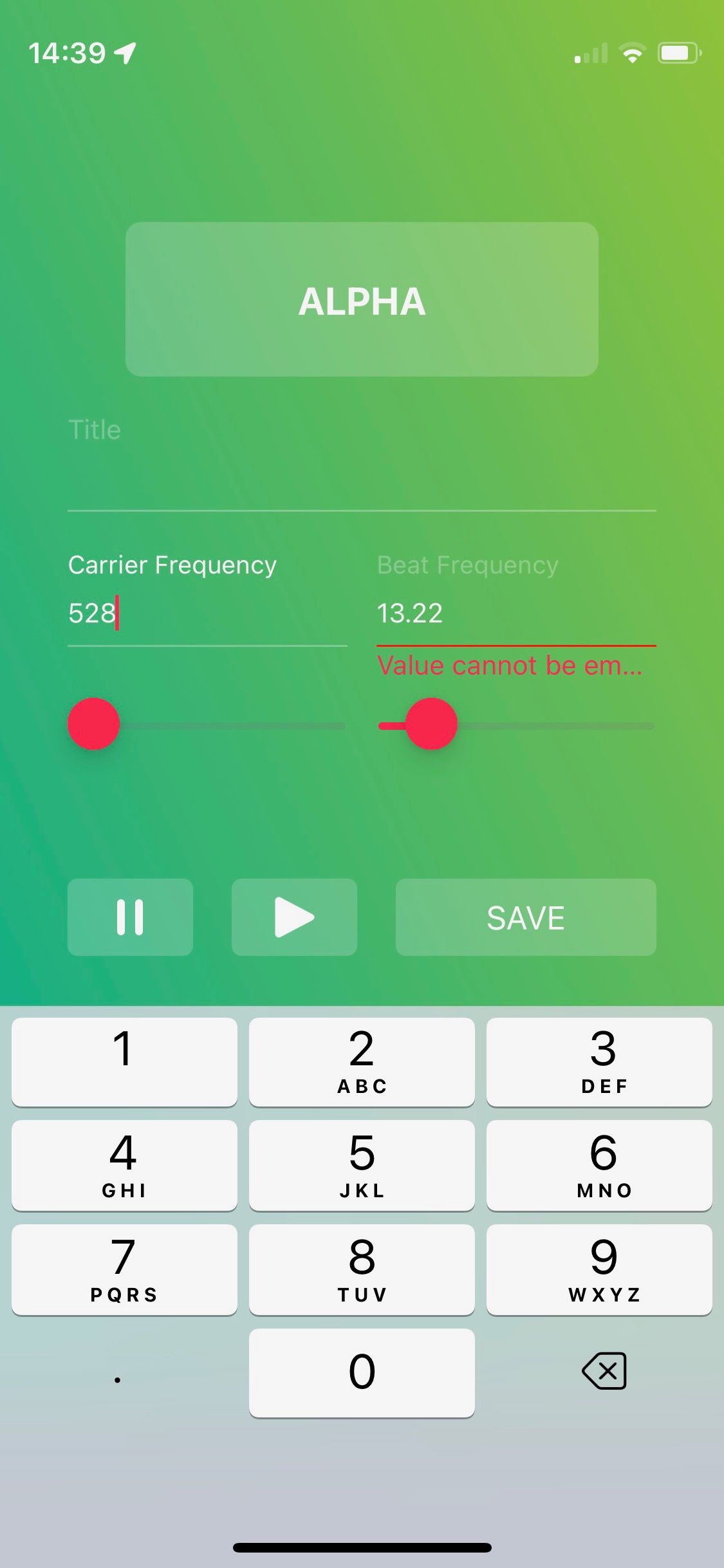The width and height of the screenshot is (724, 1568).
Task: Tap the ALPHA button
Action: point(362,299)
